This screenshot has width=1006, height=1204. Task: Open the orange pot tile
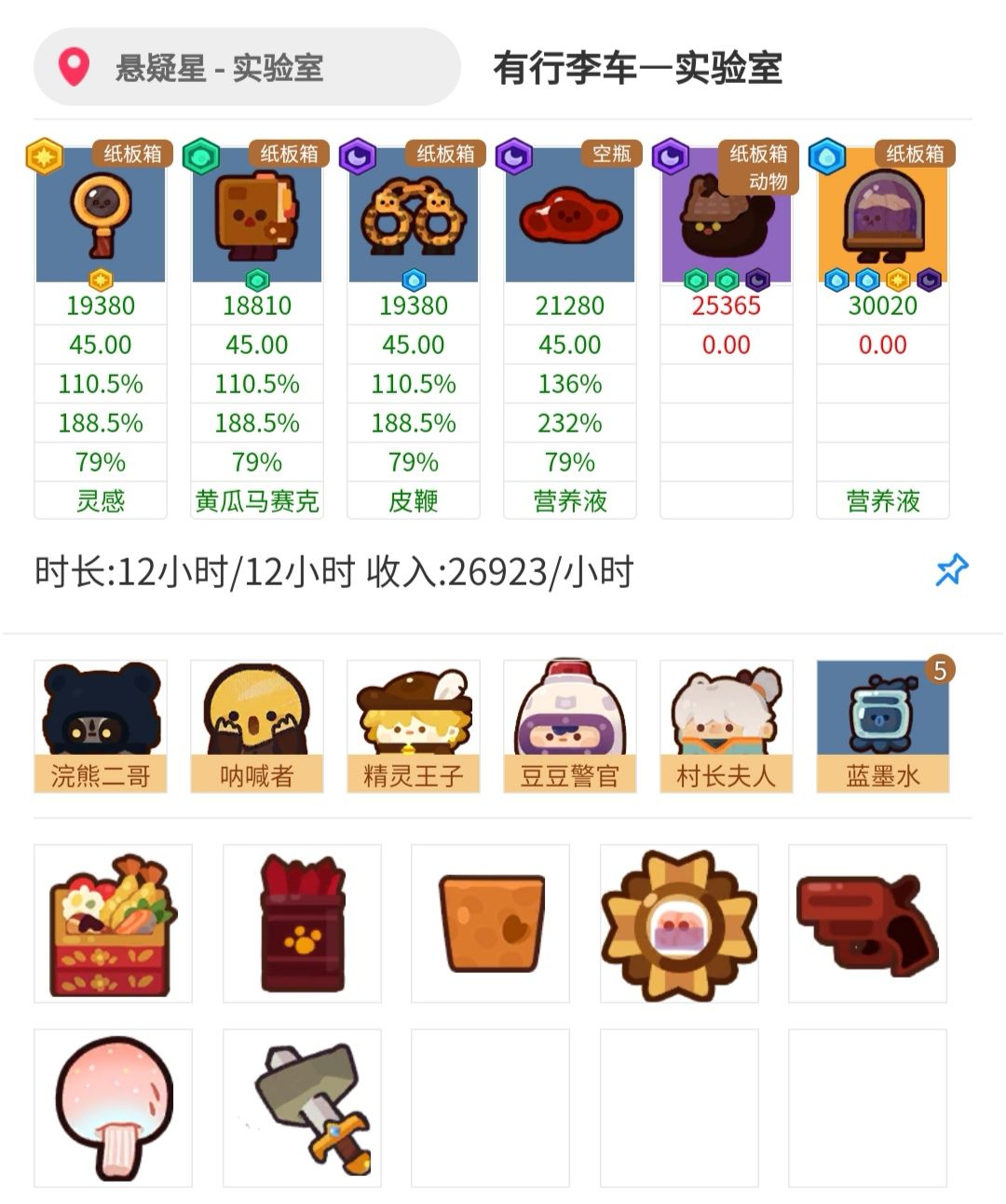(x=491, y=924)
